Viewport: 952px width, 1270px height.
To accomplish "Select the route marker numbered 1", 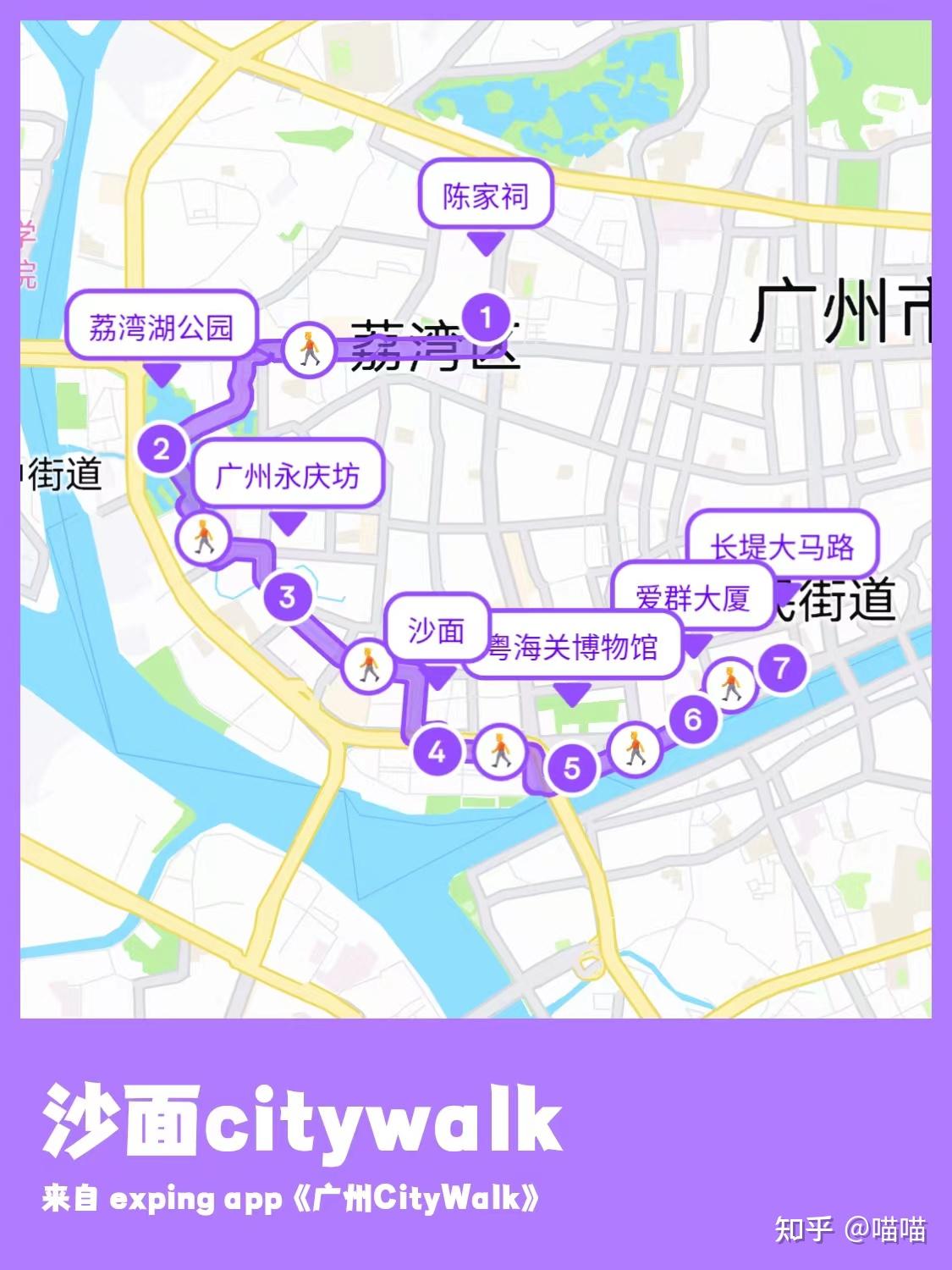I will pyautogui.click(x=487, y=315).
